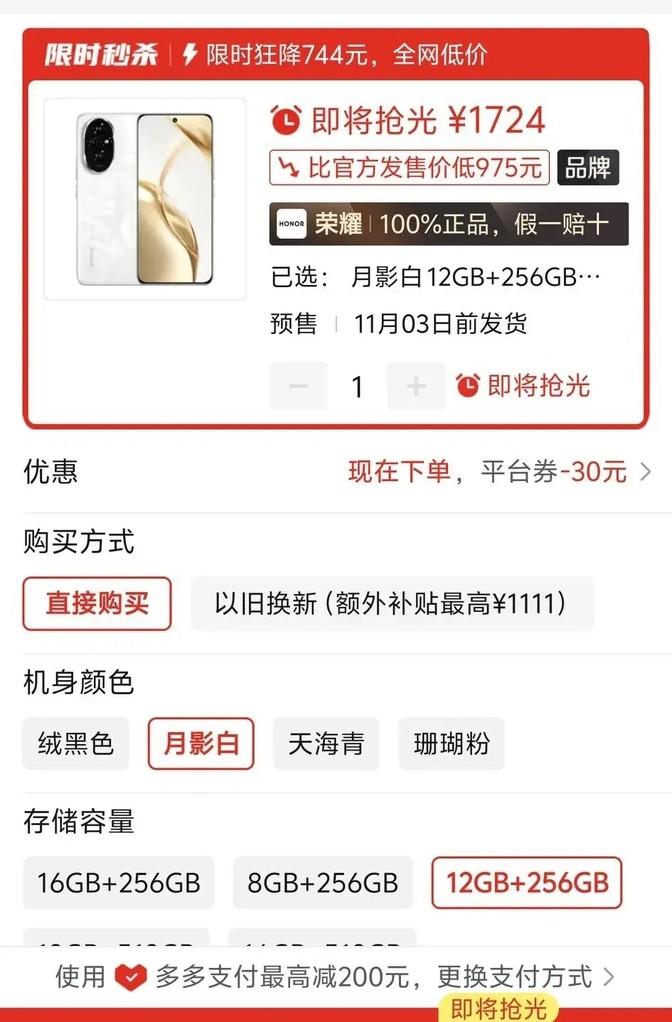Screen dimensions: 672x1022
Task: Select 12GB+256GB storage option
Action: [x=527, y=883]
